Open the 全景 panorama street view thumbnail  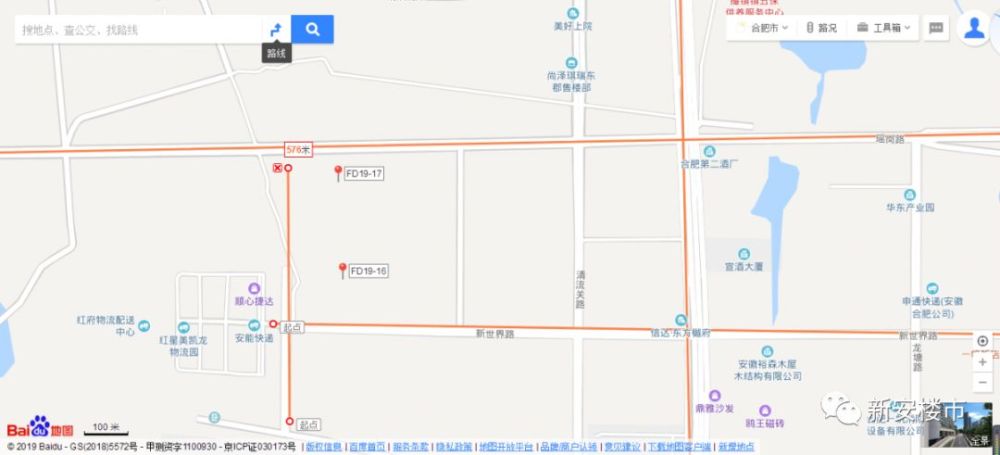point(961,426)
